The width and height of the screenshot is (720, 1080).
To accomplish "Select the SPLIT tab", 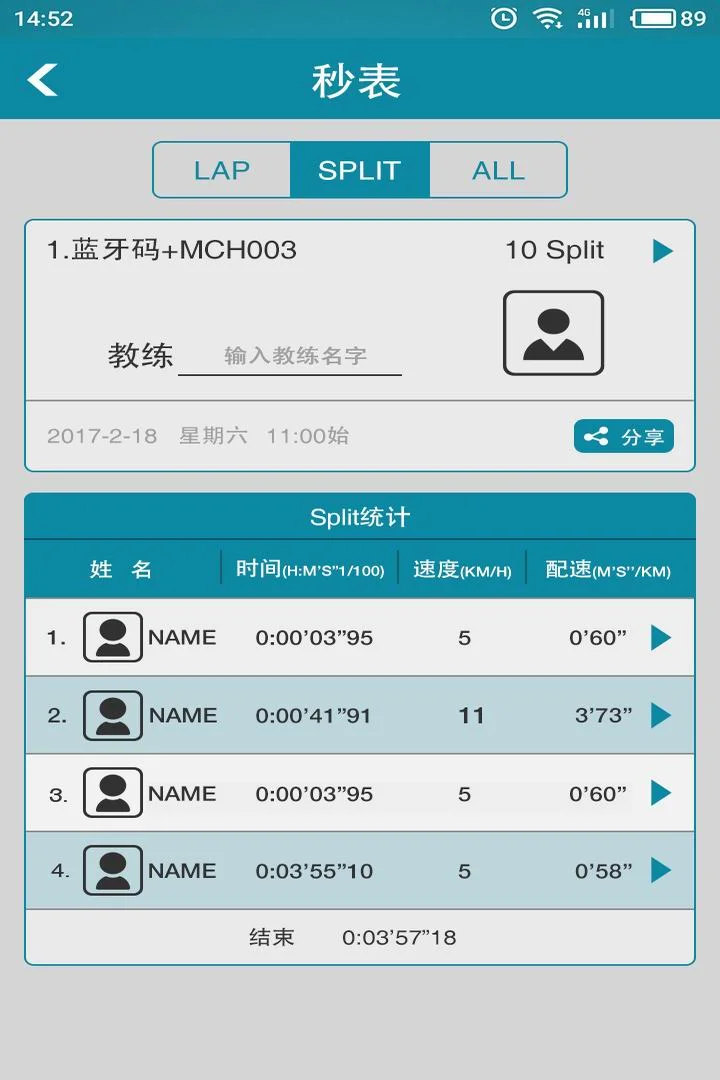I will click(x=359, y=169).
